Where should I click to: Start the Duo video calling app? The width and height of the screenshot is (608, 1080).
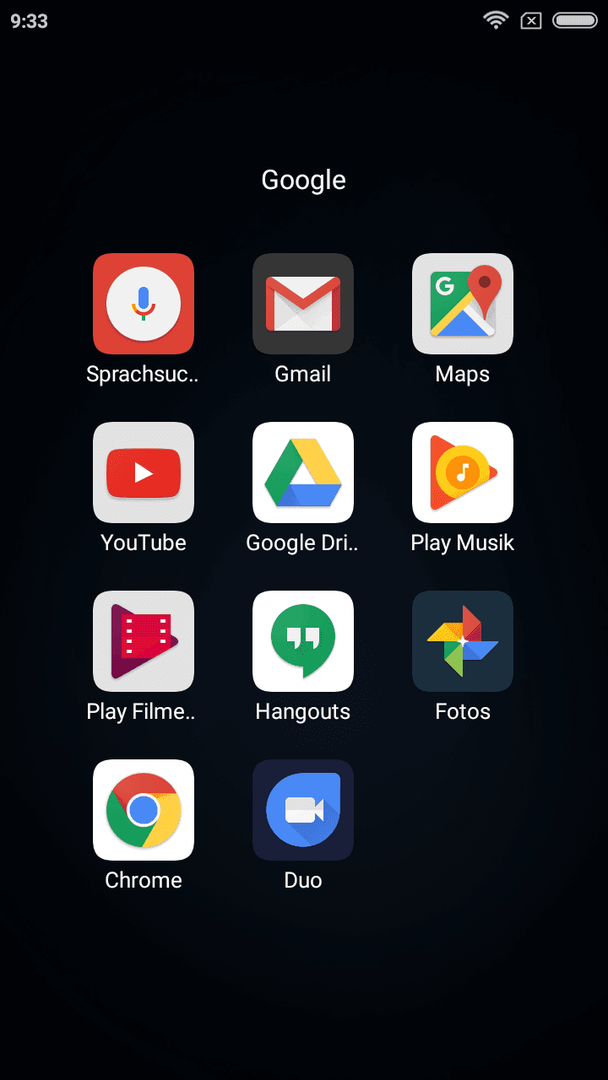click(x=303, y=810)
